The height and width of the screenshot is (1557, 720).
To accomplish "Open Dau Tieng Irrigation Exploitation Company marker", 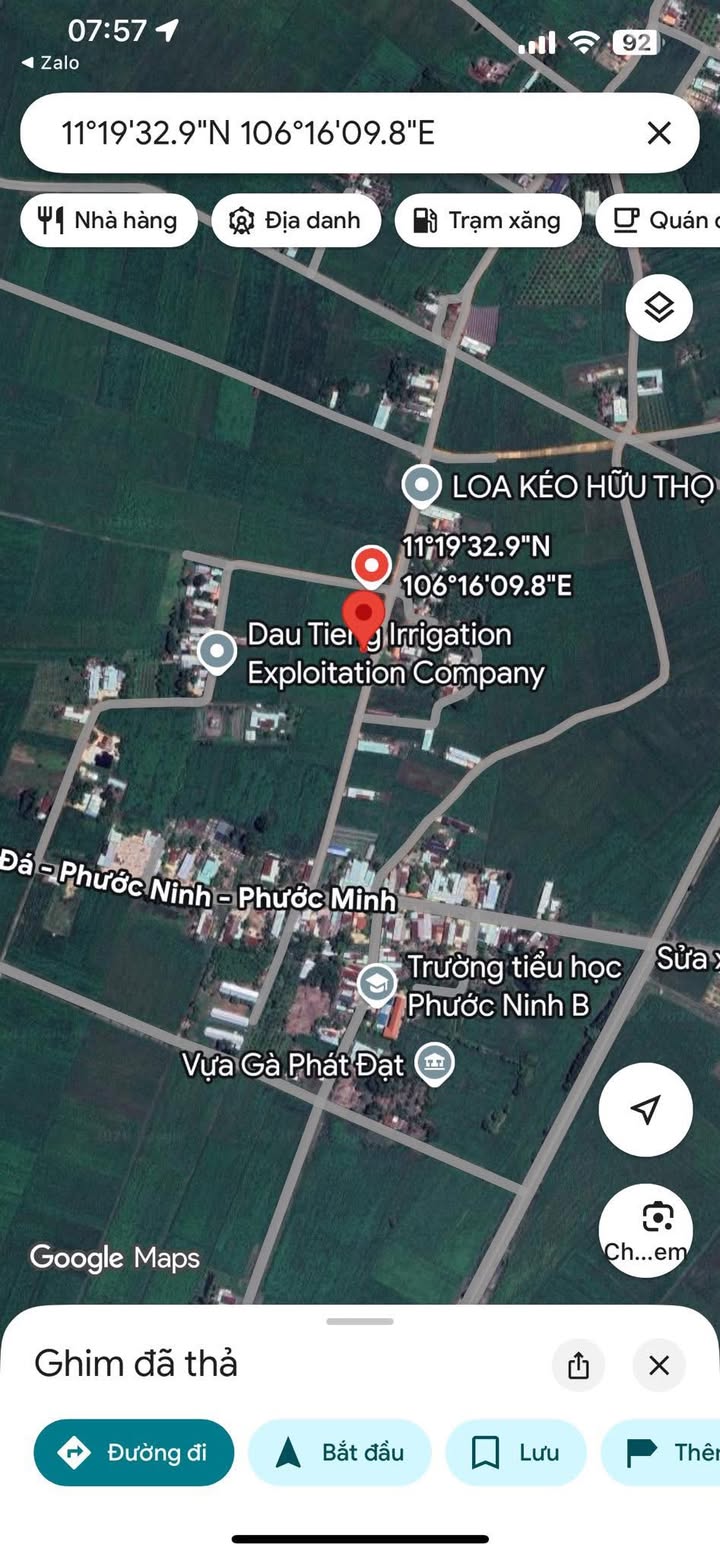I will coord(217,652).
